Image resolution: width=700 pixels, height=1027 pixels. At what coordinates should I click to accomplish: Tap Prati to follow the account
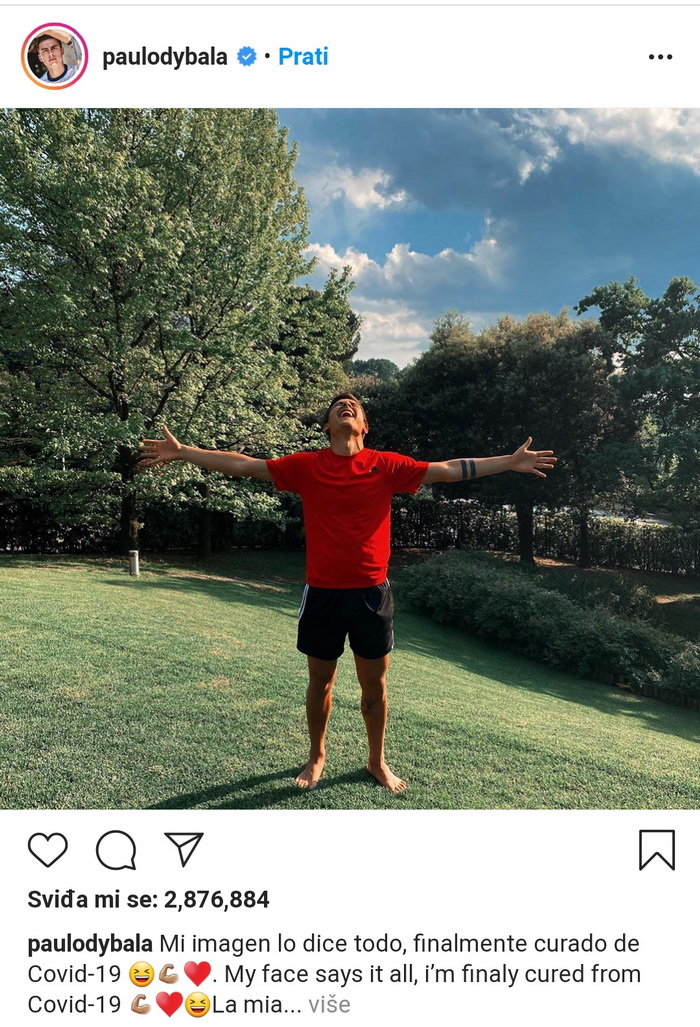(x=303, y=57)
